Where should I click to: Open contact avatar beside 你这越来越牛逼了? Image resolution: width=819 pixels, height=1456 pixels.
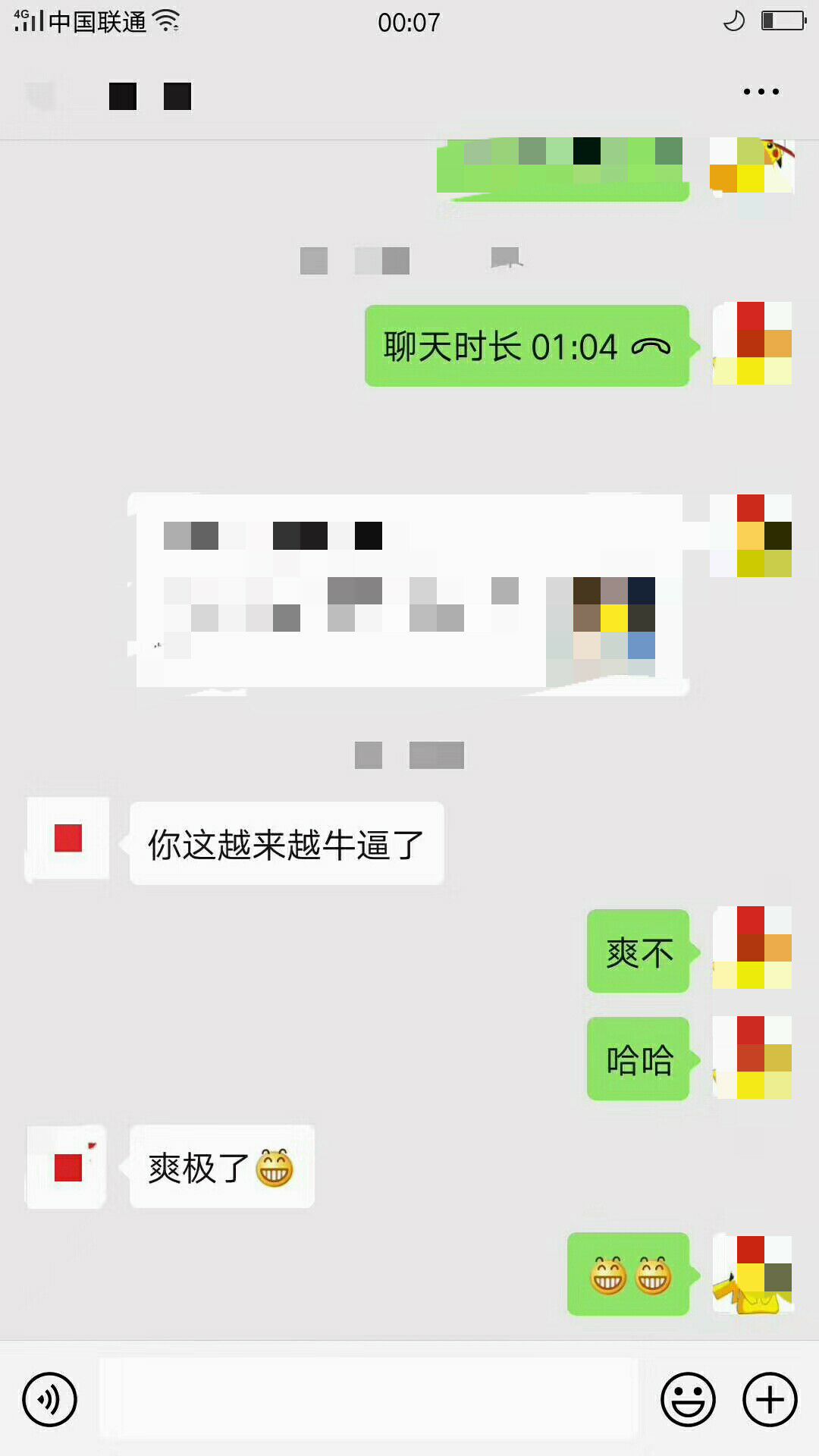coord(68,839)
